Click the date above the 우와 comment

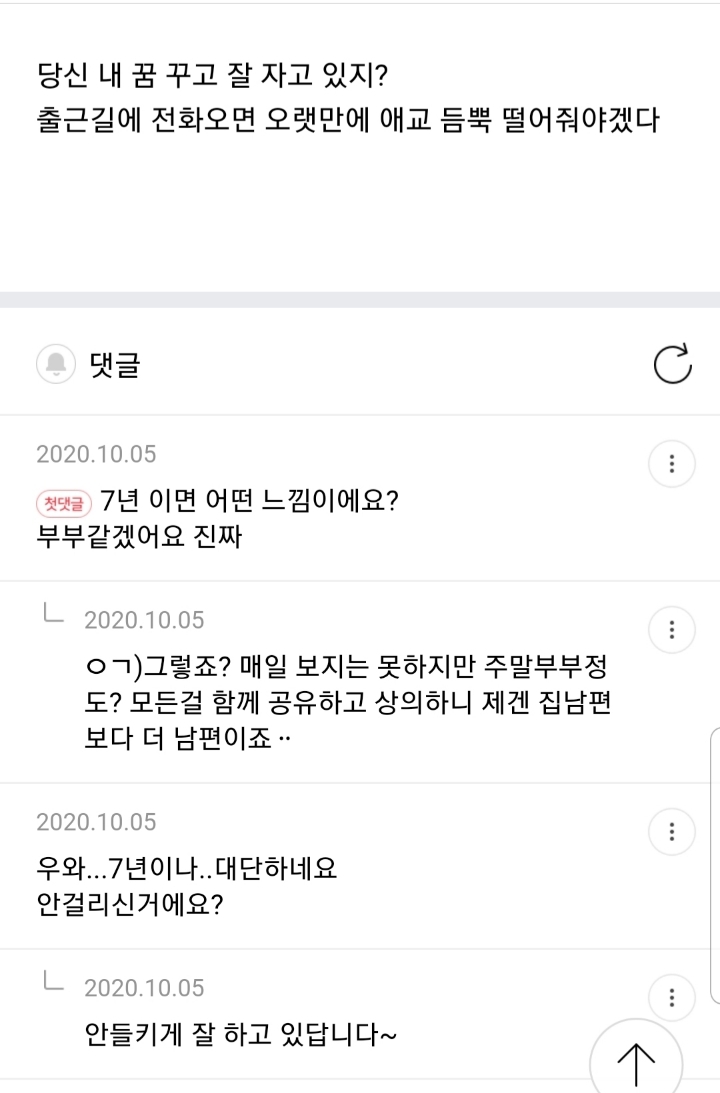click(x=95, y=822)
